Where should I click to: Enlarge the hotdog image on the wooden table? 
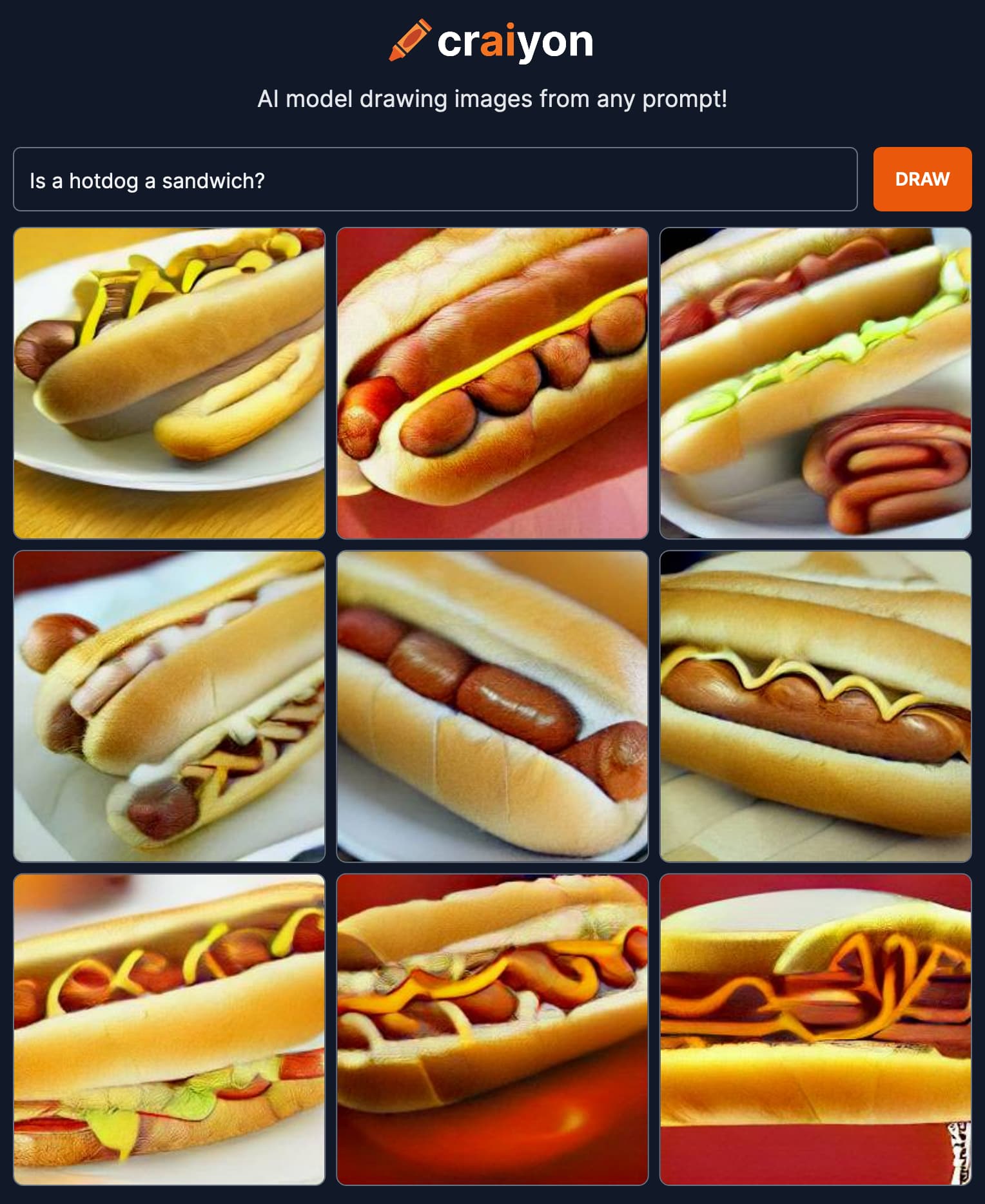[x=169, y=383]
